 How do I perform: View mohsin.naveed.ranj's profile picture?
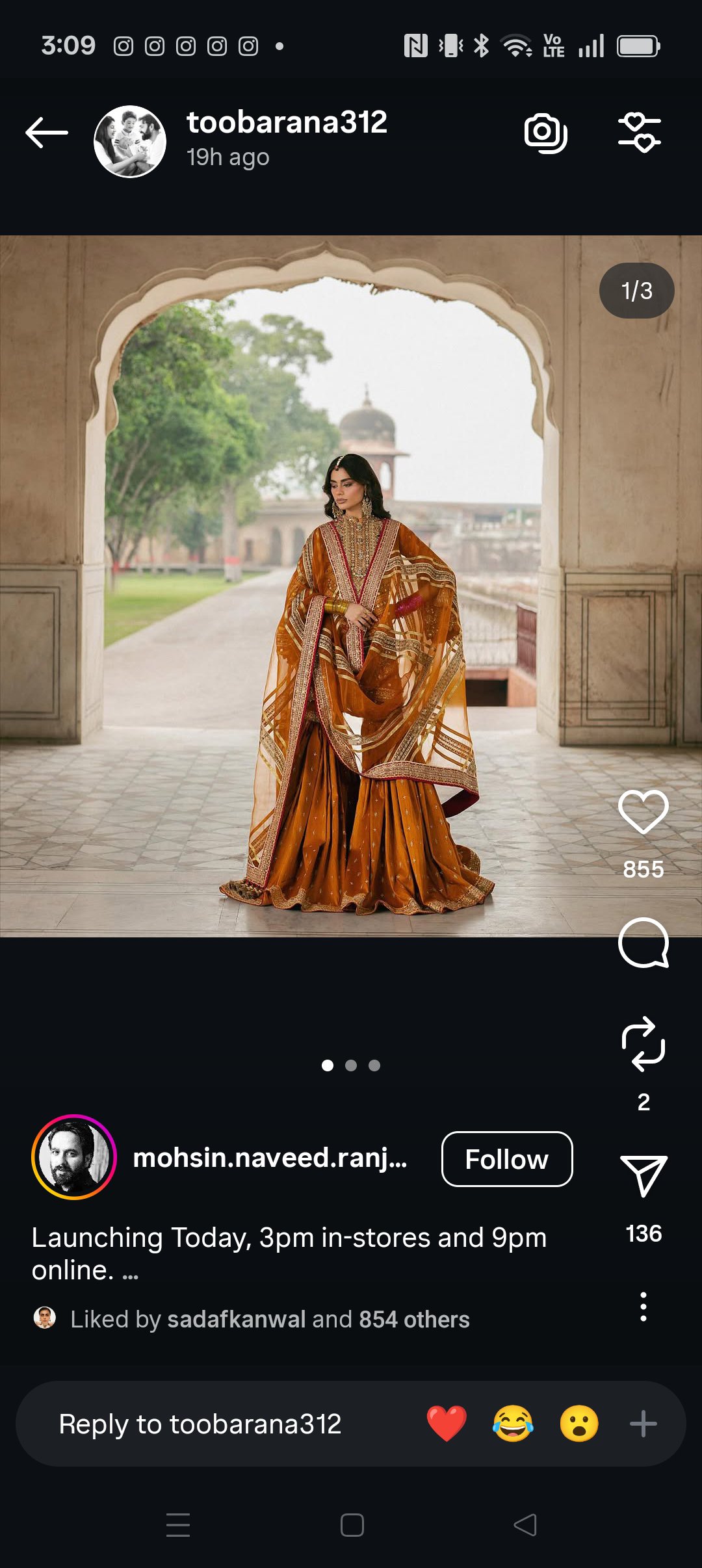point(74,1157)
